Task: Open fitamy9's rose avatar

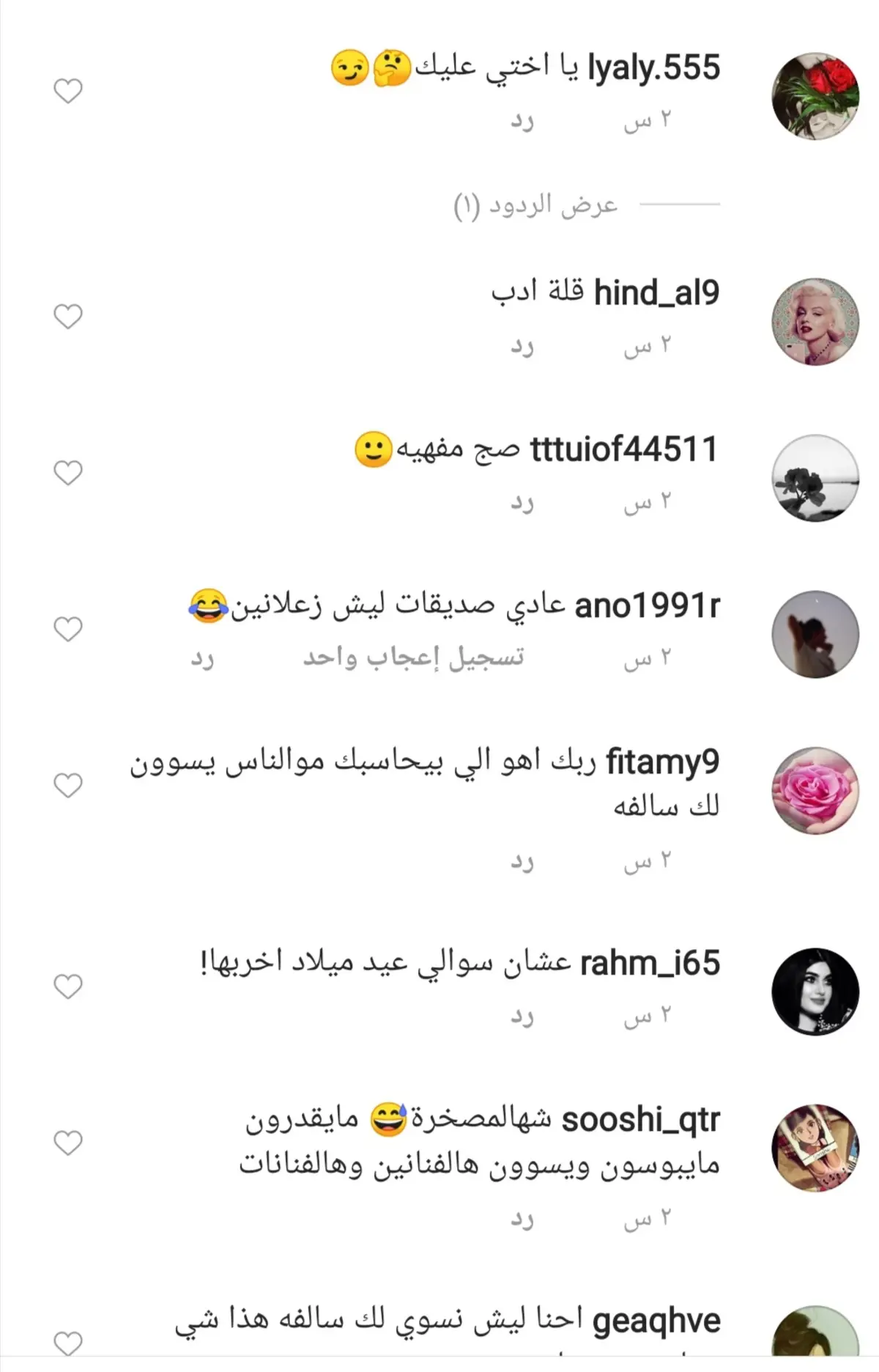Action: 815,790
